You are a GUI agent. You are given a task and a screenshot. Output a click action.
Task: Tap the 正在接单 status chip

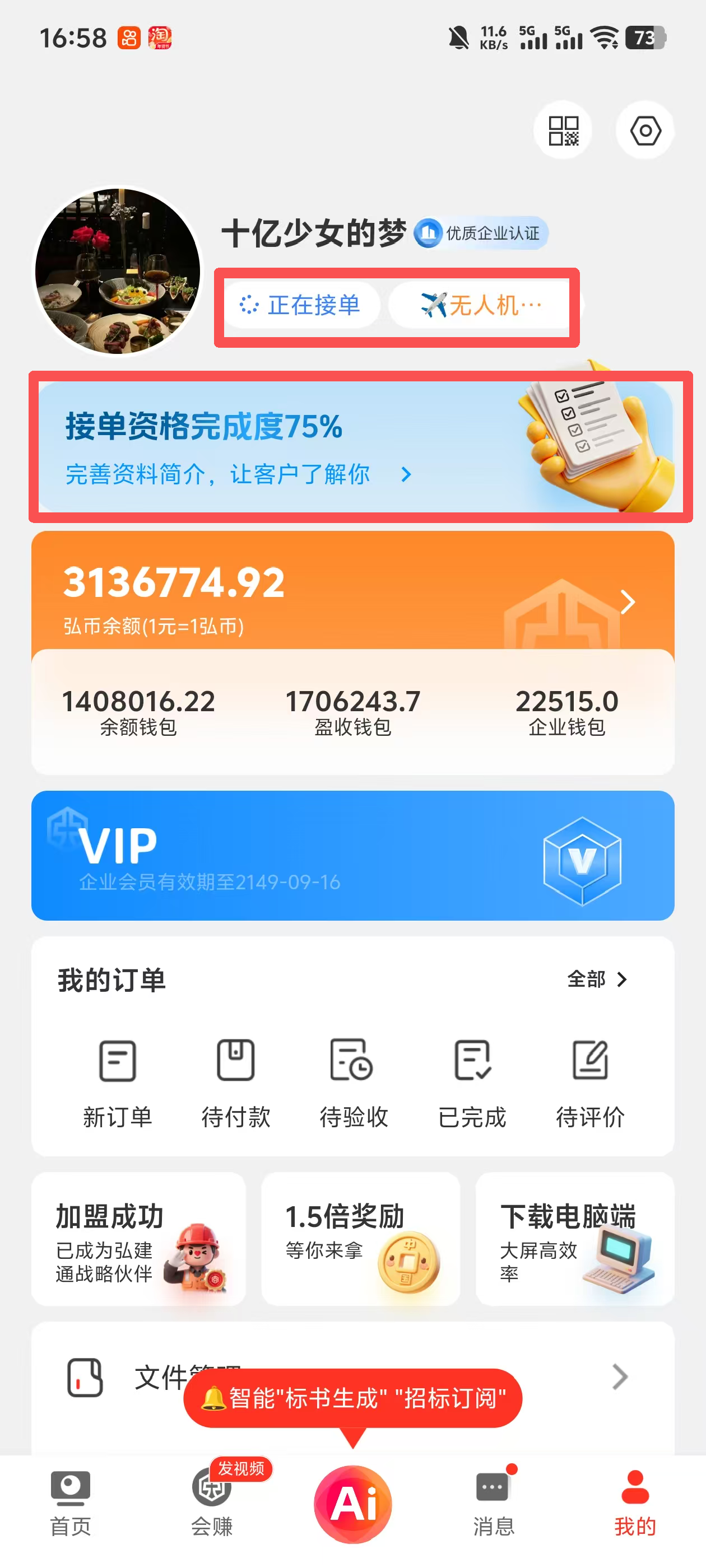(x=302, y=305)
